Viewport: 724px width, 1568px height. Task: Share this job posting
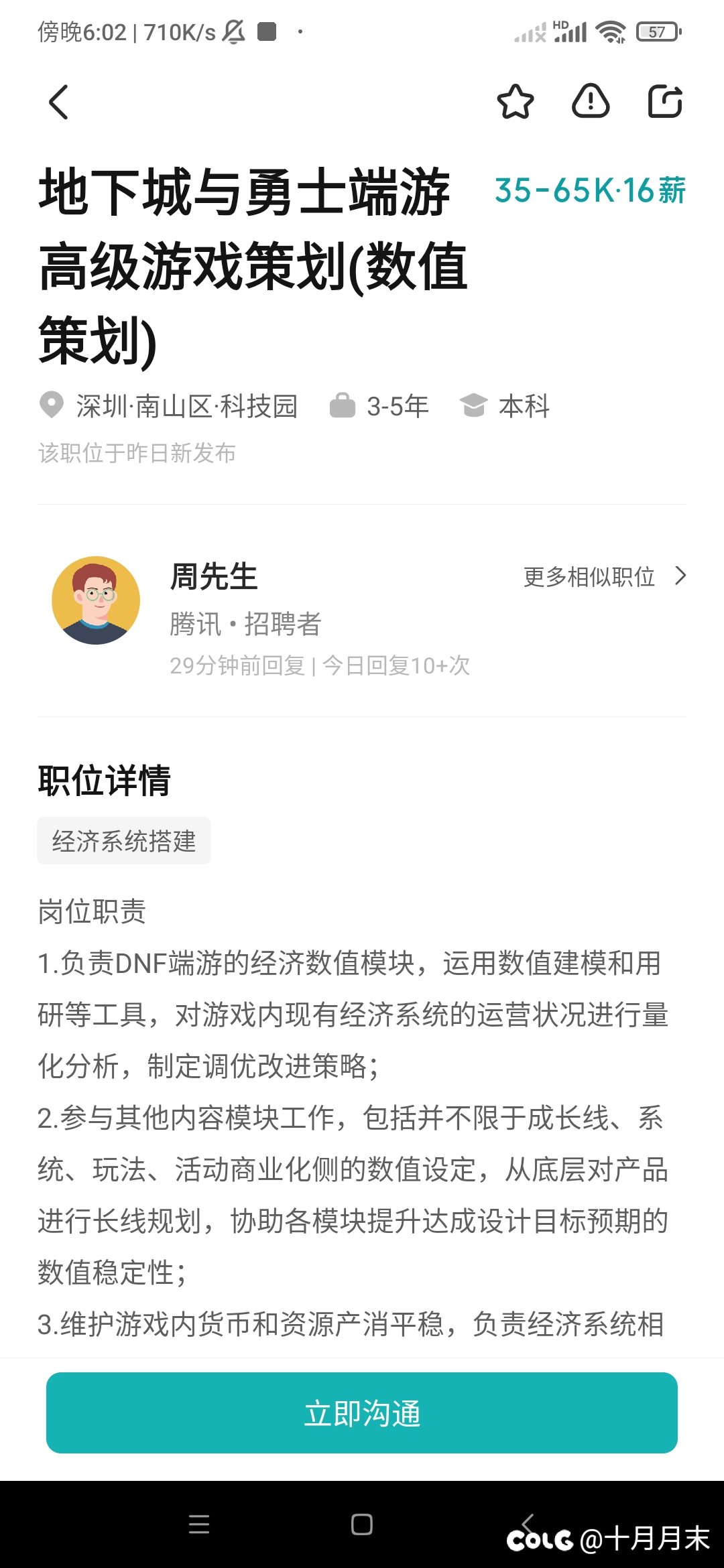point(666,102)
